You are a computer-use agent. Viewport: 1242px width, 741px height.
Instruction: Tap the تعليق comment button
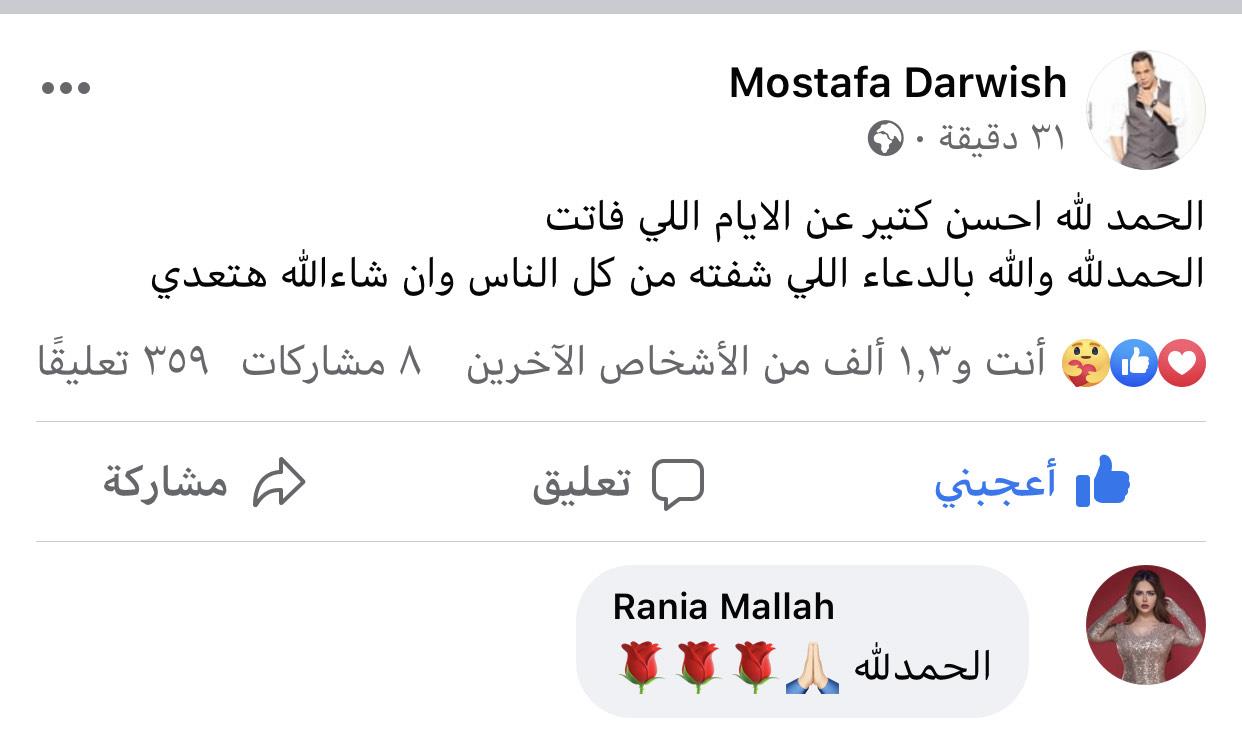(618, 484)
